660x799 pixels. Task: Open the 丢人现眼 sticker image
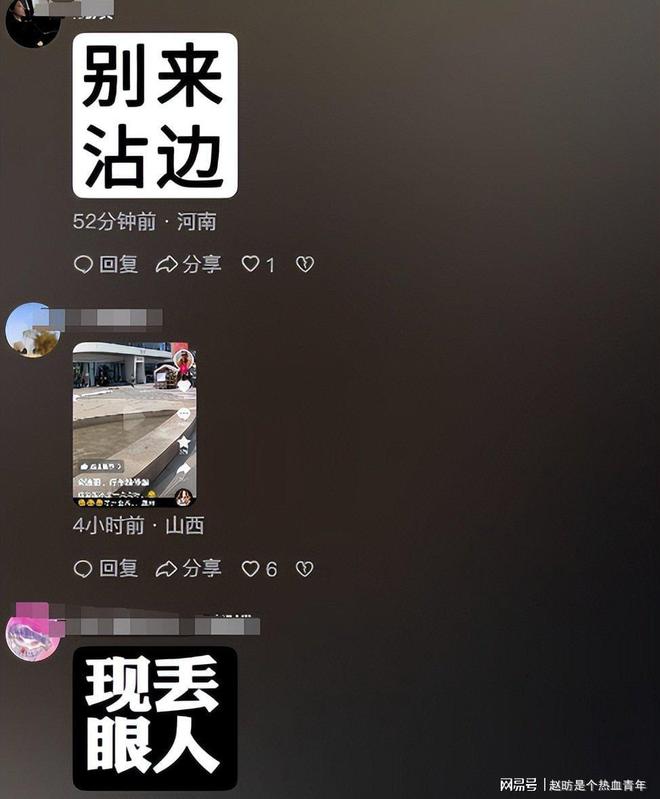(x=155, y=718)
